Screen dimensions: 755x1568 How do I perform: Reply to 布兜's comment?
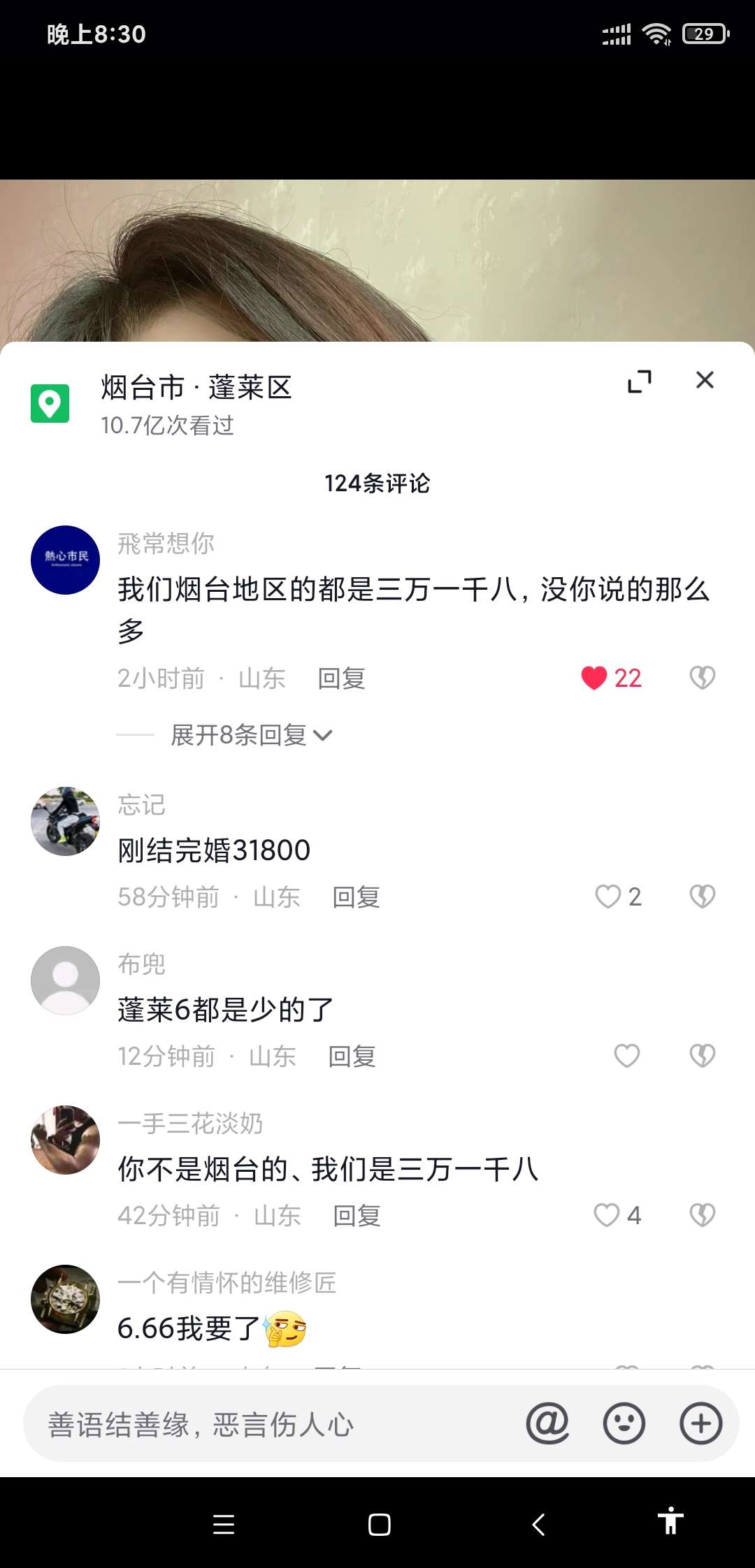click(352, 1057)
